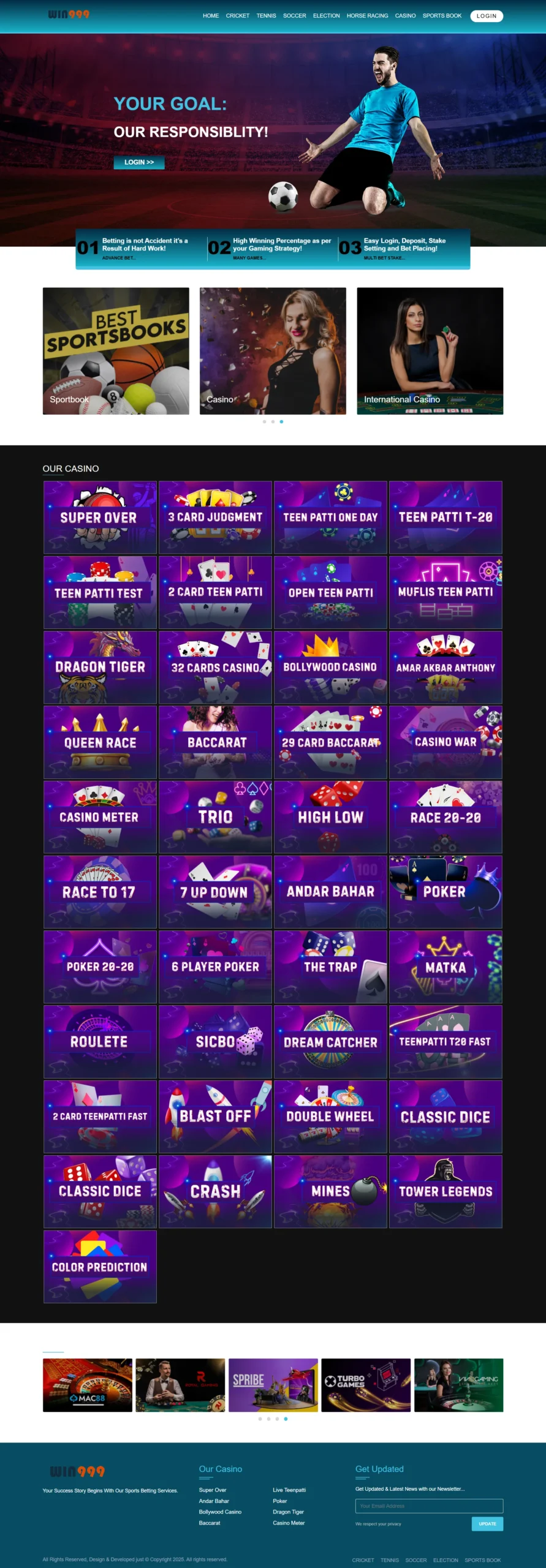Screen dimensions: 546x1568
Task: Open the Sportbook card
Action: [116, 351]
